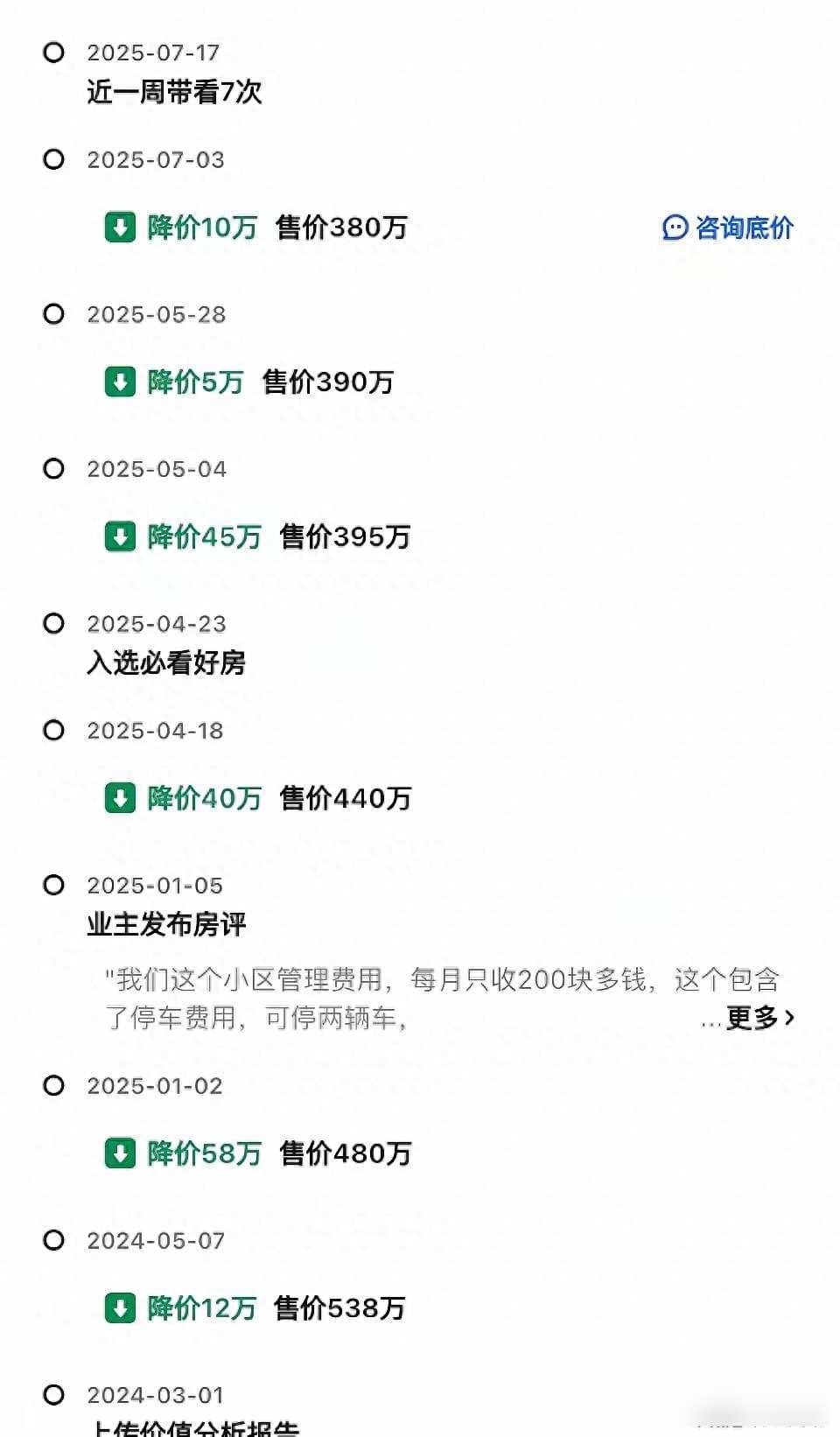Tap 咨询底价 to ask the lowest price
The width and height of the screenshot is (840, 1437).
728,228
